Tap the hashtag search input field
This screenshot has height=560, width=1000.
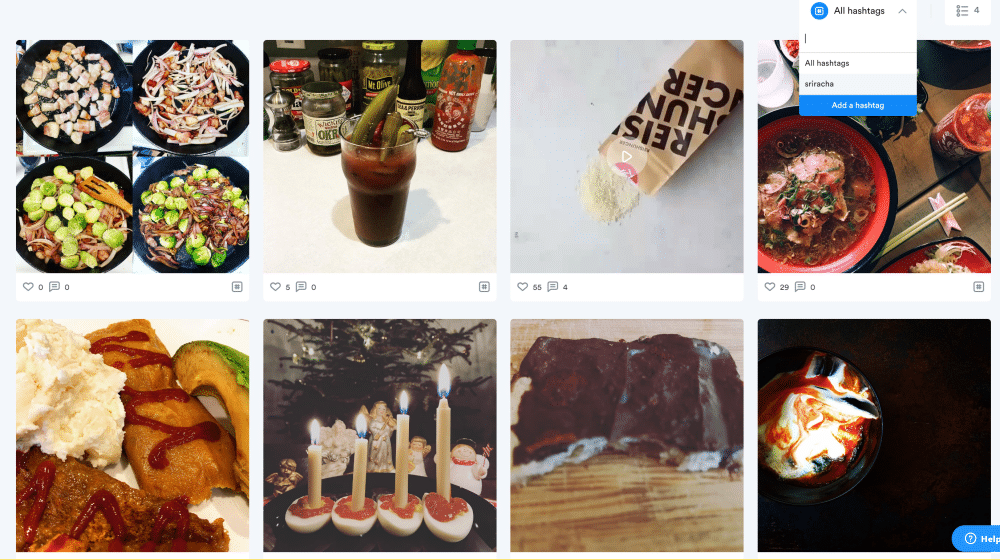857,39
